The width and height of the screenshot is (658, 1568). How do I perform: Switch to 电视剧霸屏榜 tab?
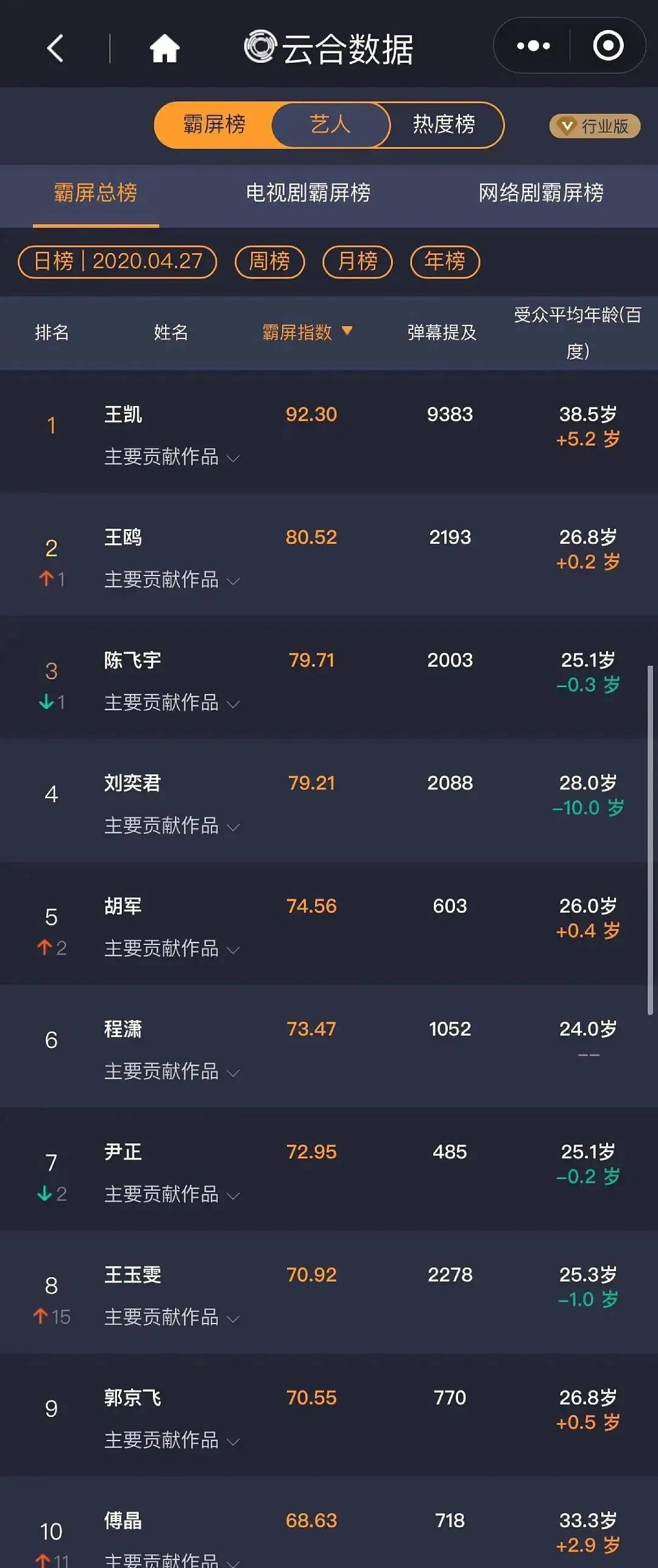pos(308,193)
